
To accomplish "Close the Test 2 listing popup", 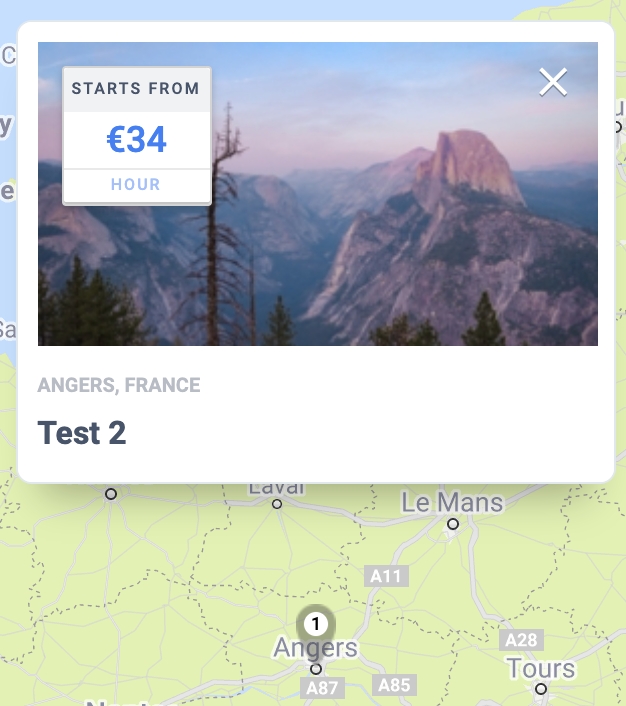I will tap(553, 82).
